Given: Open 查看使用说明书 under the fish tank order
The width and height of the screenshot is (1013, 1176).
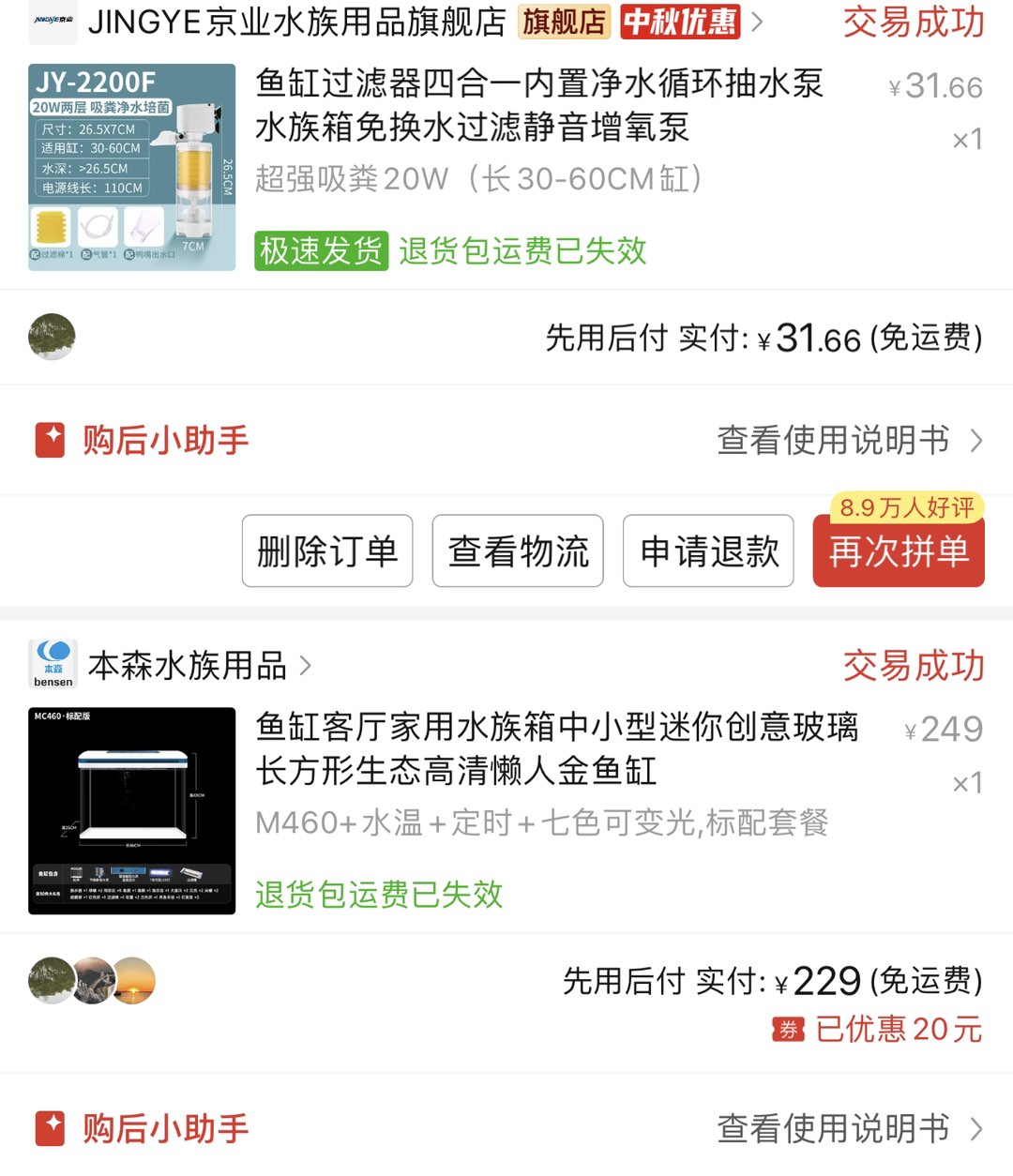Looking at the screenshot, I should click(x=850, y=1128).
